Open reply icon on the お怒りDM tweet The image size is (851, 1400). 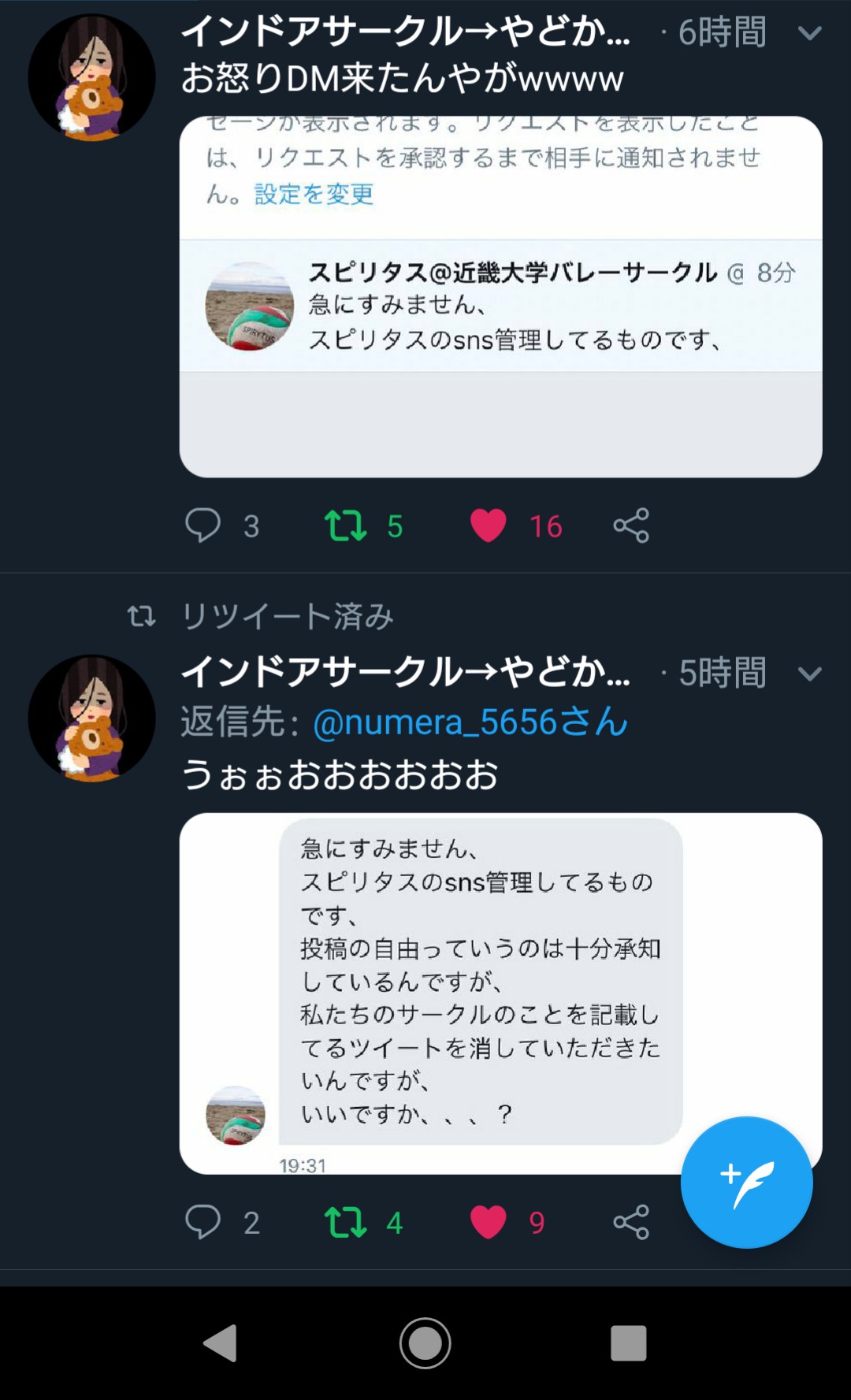click(203, 525)
